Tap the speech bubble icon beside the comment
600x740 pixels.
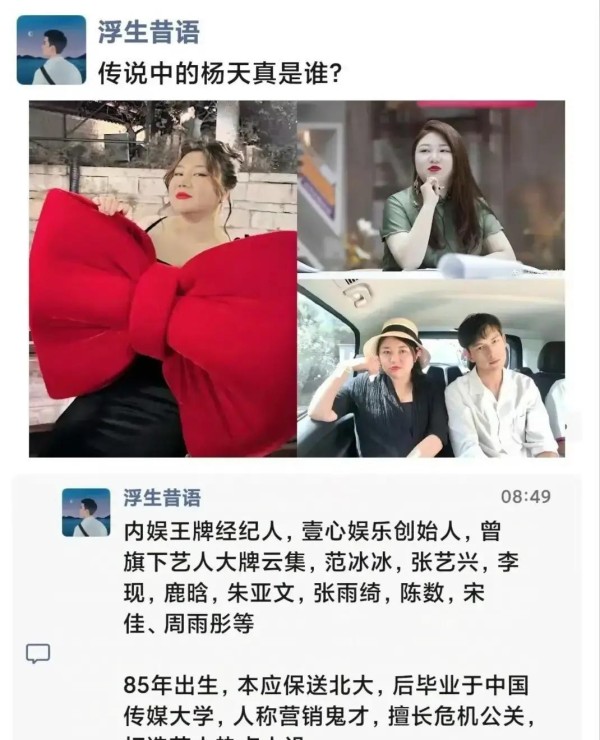click(38, 654)
